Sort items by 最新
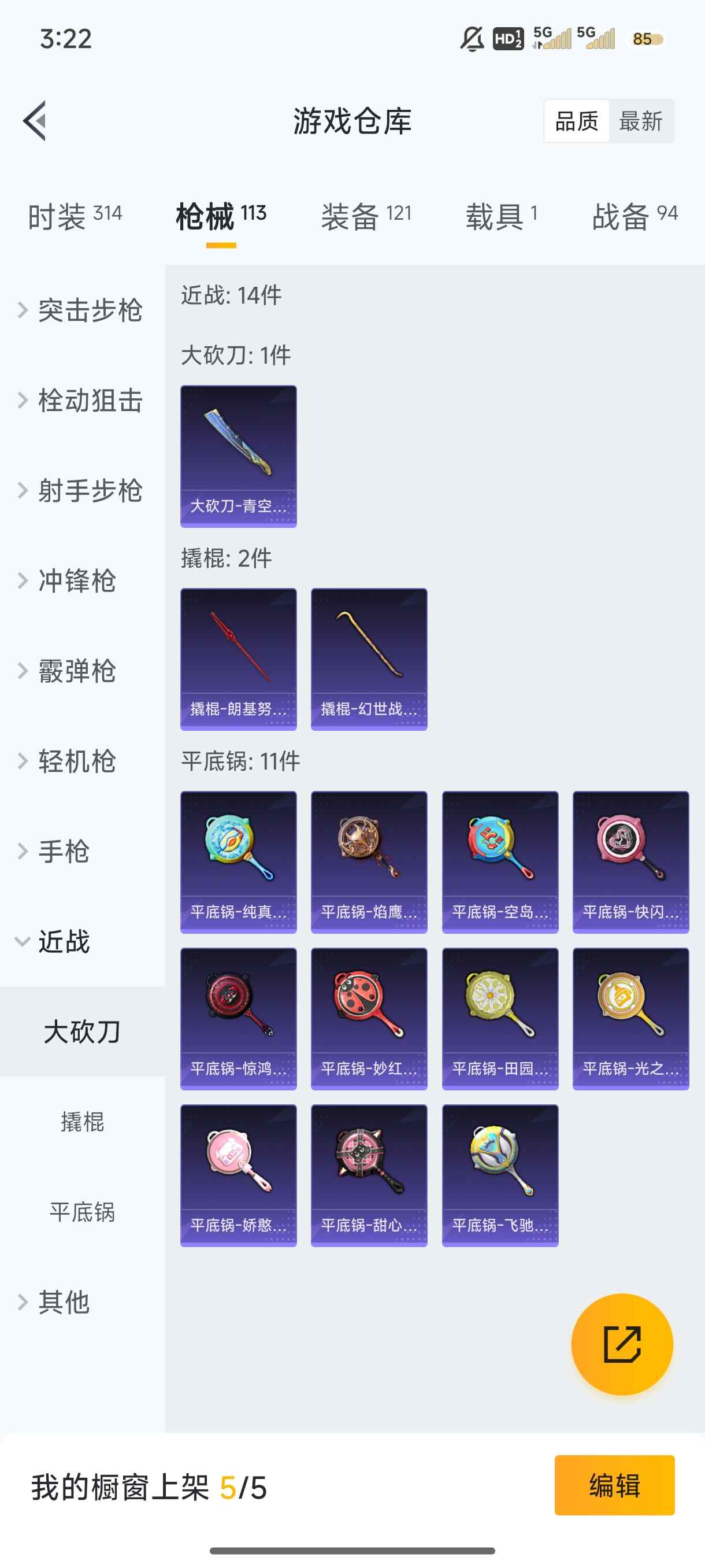Image resolution: width=705 pixels, height=1568 pixels. (x=640, y=121)
